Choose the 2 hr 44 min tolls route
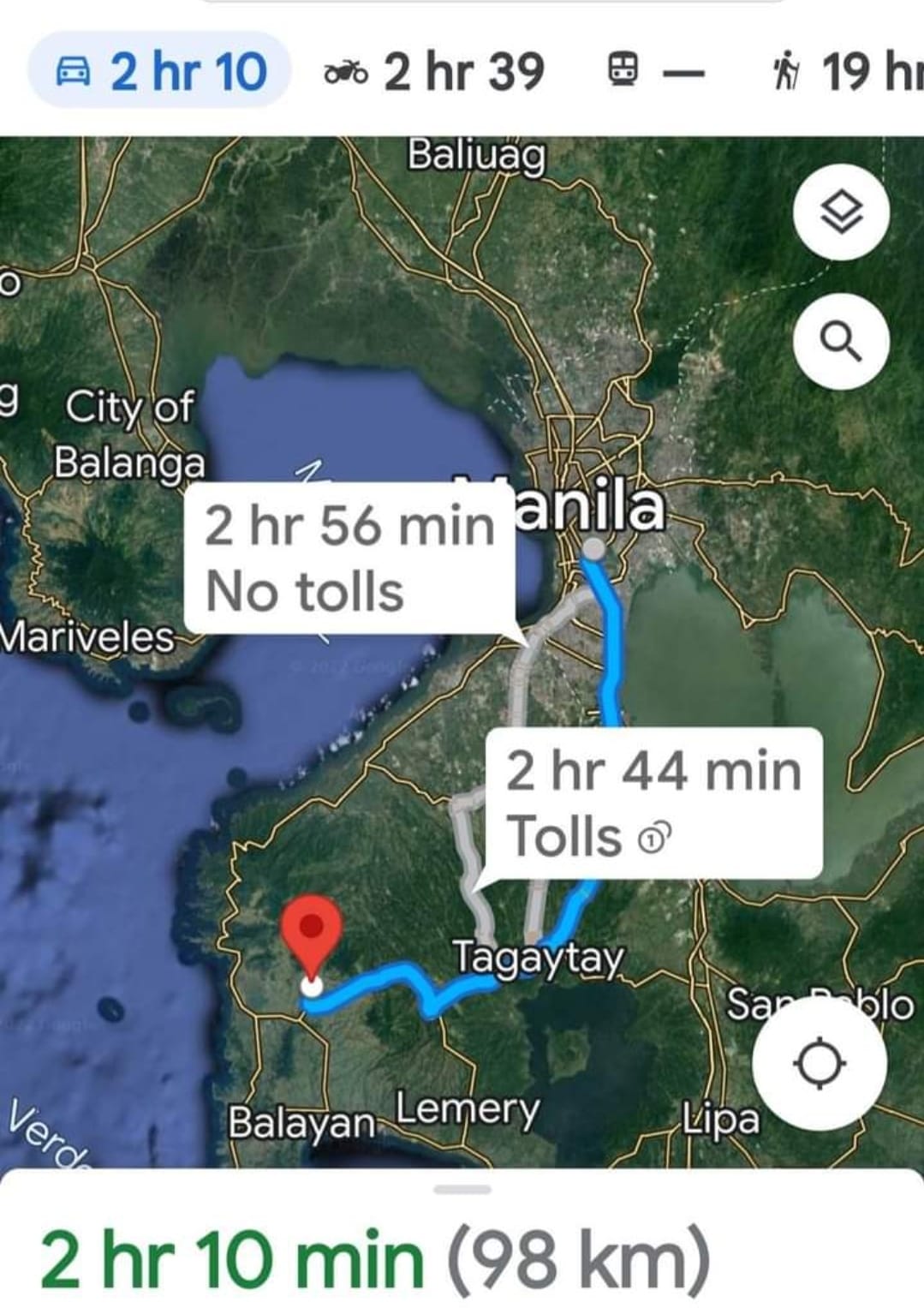 tap(653, 803)
